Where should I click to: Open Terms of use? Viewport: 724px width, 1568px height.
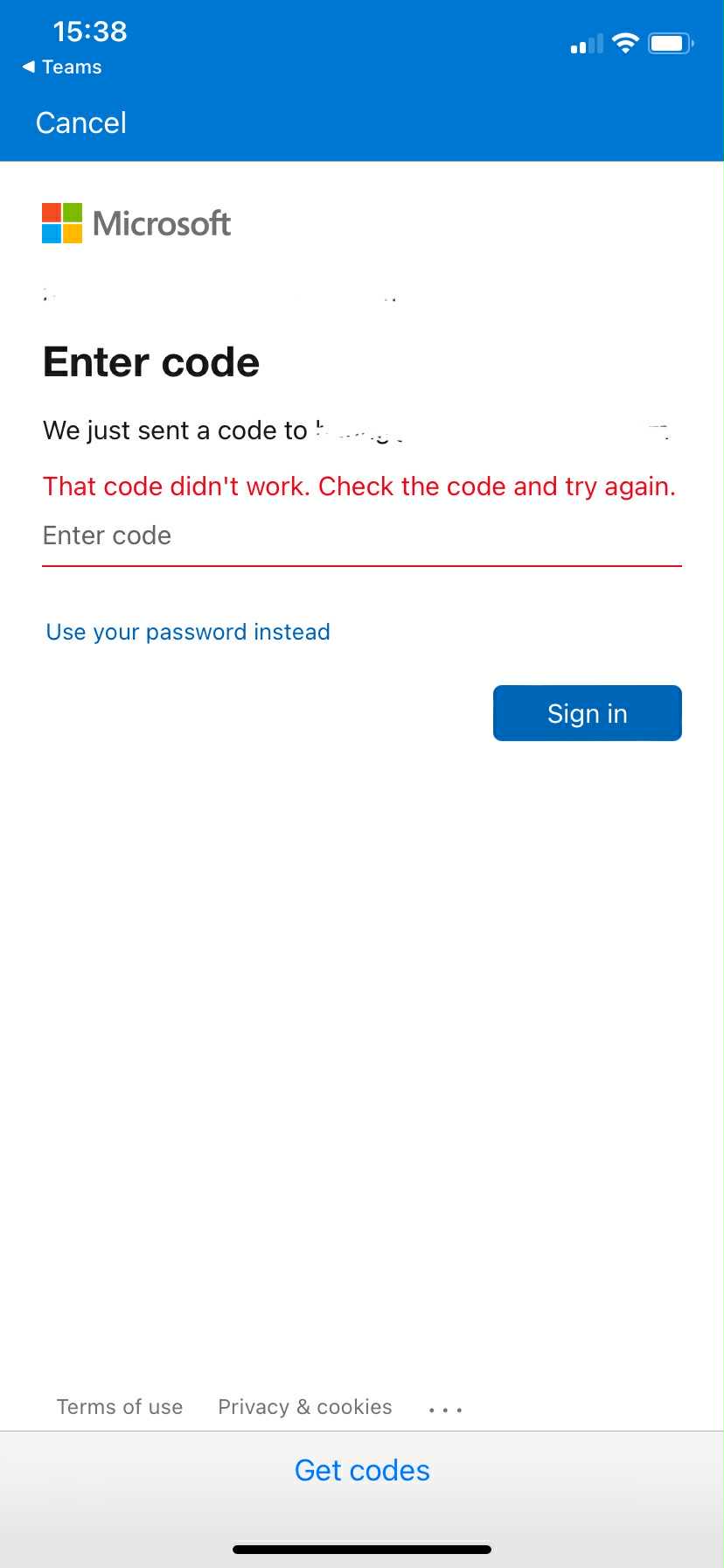[x=120, y=1407]
